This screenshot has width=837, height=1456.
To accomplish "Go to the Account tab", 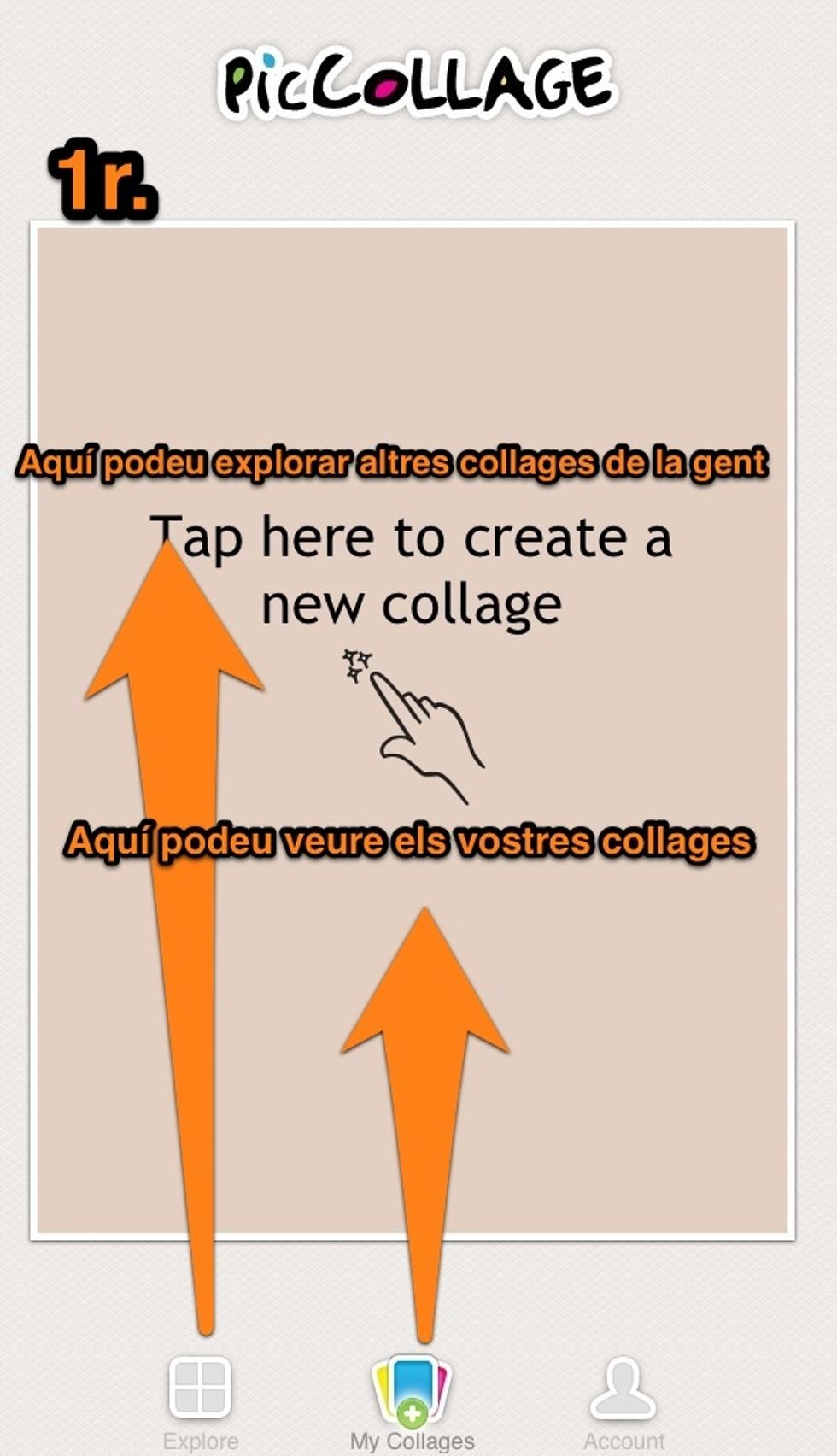I will (x=623, y=1401).
